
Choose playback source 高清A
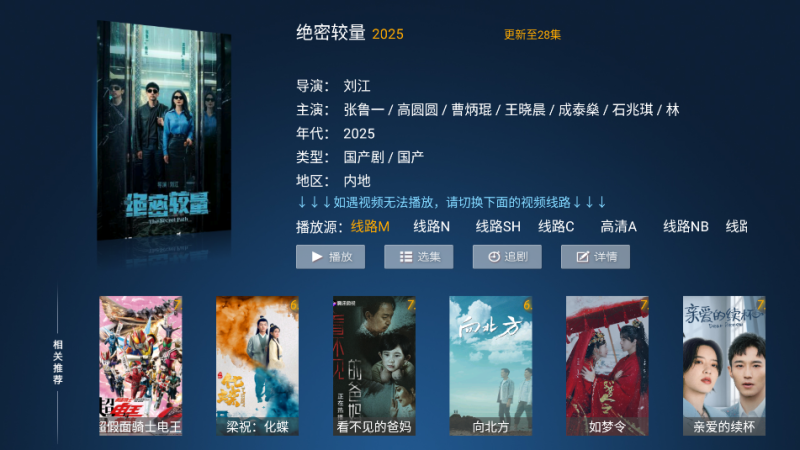point(618,227)
